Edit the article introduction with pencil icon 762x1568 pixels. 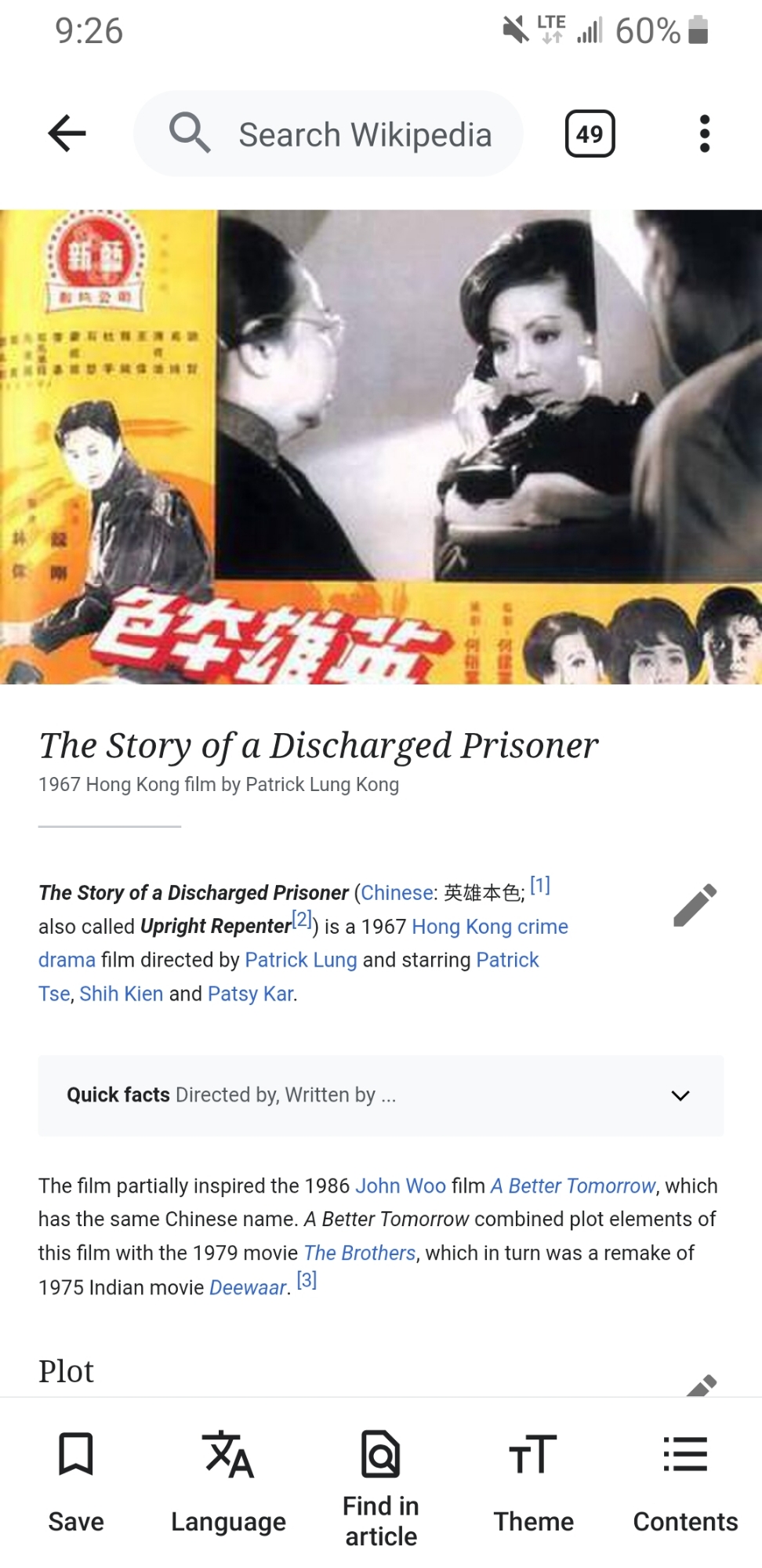click(x=695, y=906)
